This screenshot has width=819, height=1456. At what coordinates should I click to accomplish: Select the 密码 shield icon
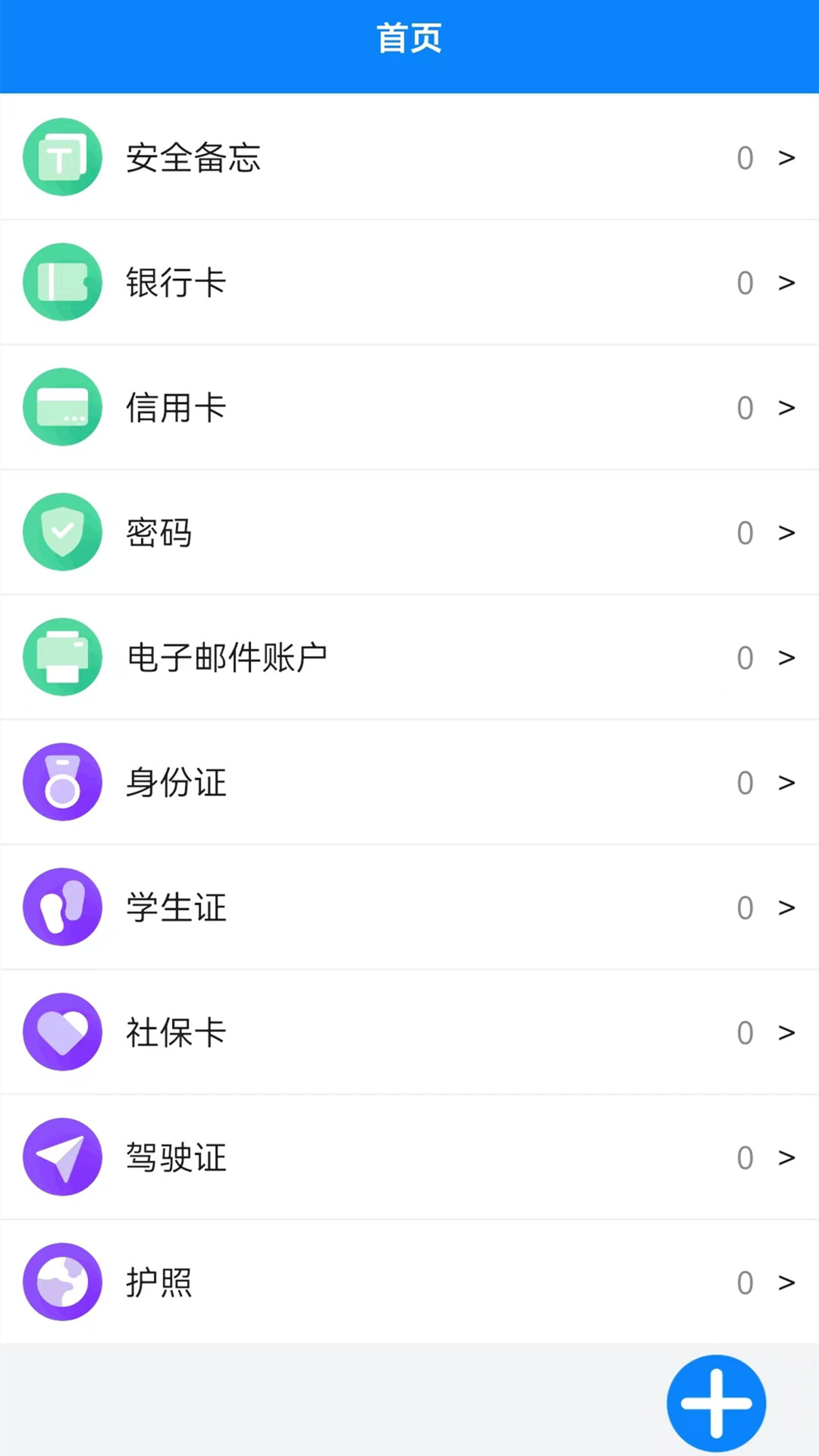63,532
